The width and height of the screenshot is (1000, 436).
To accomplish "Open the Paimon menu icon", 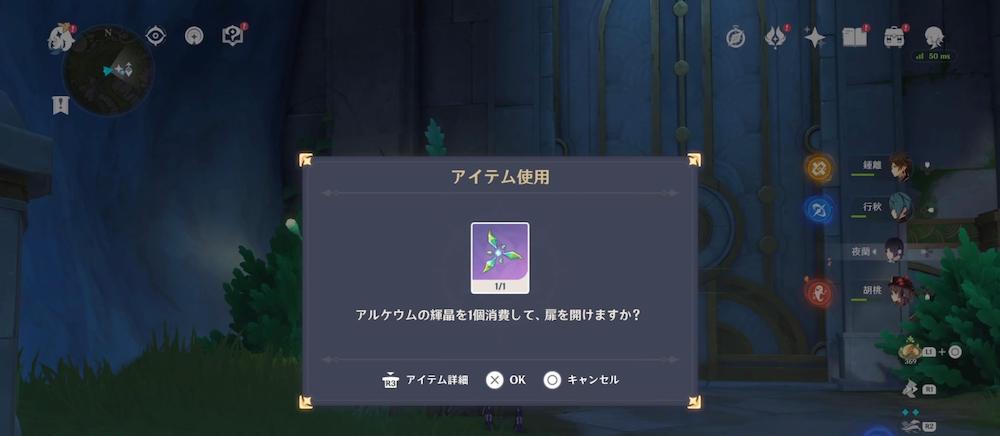I will [60, 38].
